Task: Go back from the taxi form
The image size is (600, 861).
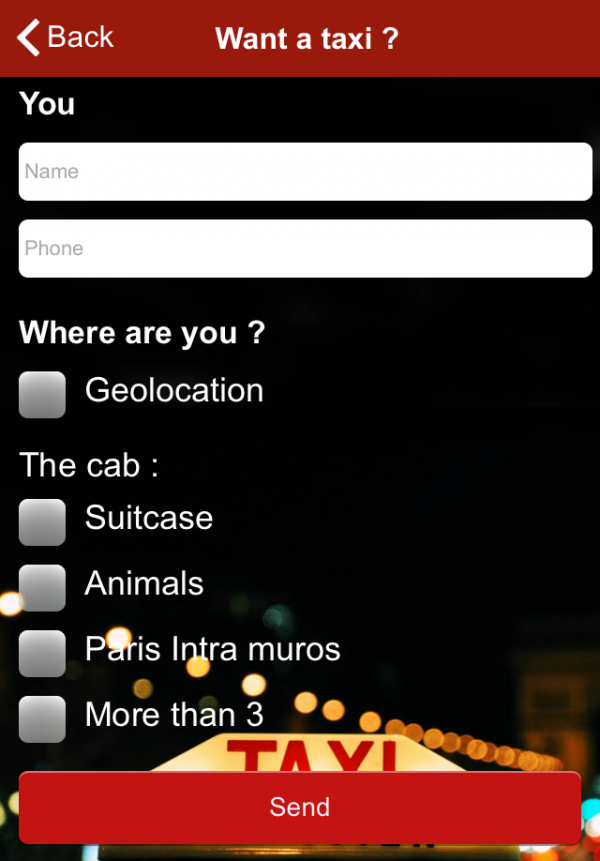Action: 65,38
